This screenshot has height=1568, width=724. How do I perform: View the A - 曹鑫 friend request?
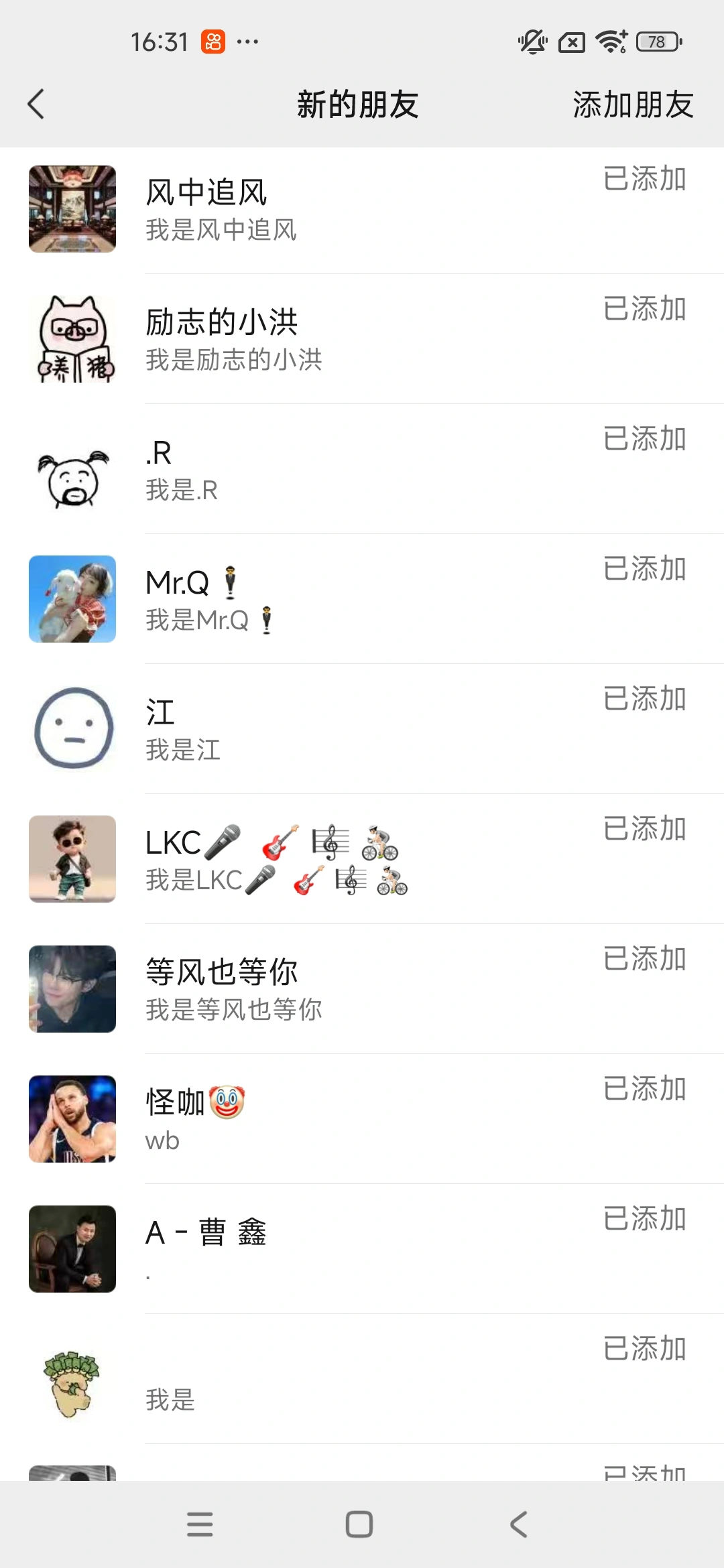point(362,1250)
